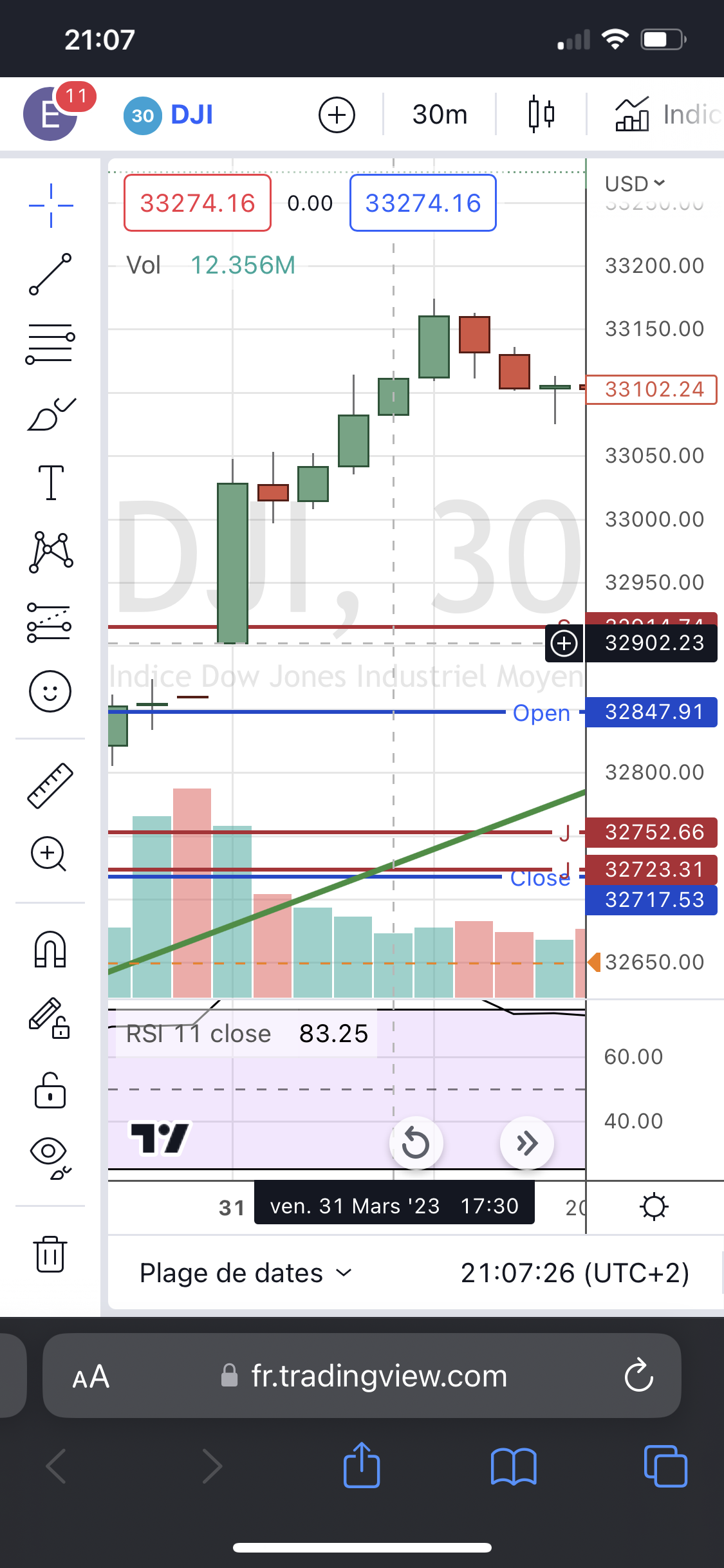Add a symbol to compare
Image resolution: width=724 pixels, height=1568 pixels.
(x=337, y=115)
